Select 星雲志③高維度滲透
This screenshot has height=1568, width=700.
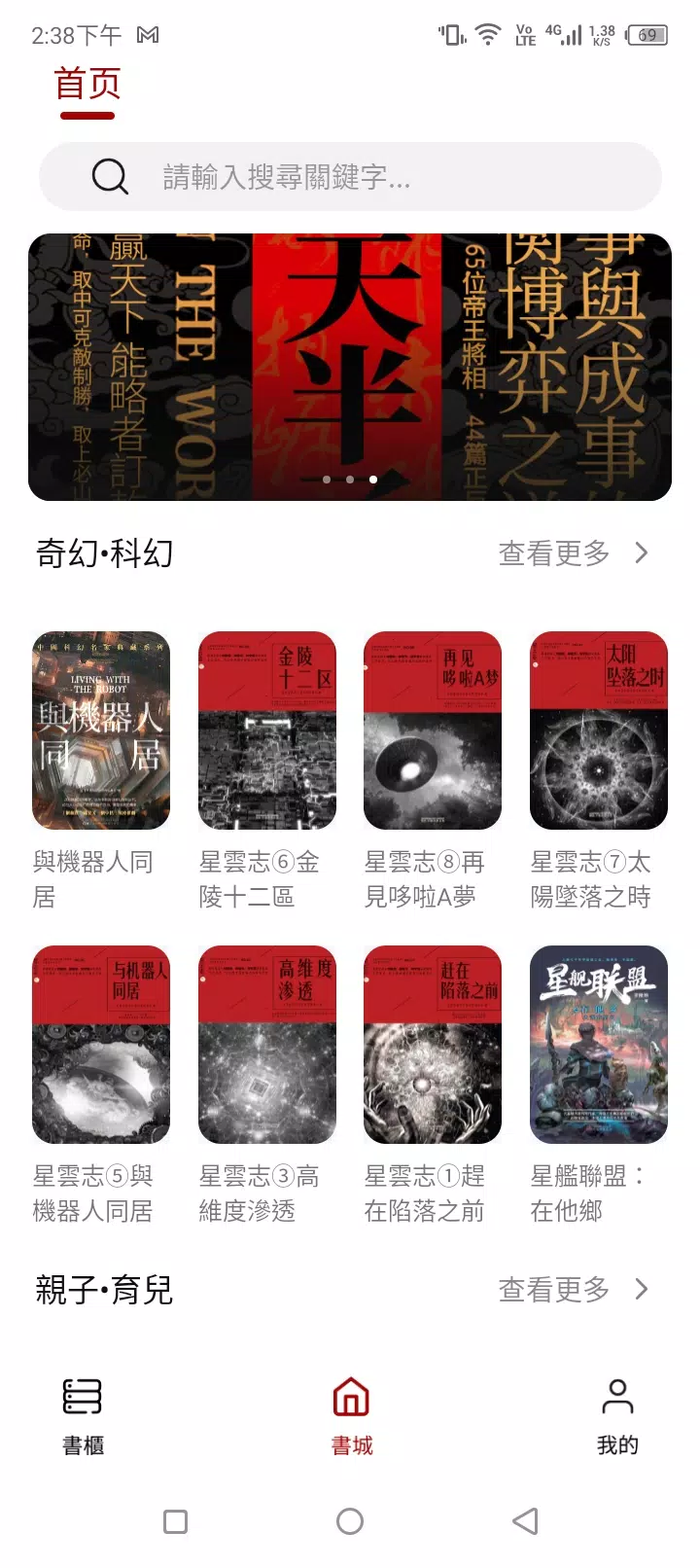pyautogui.click(x=267, y=1045)
